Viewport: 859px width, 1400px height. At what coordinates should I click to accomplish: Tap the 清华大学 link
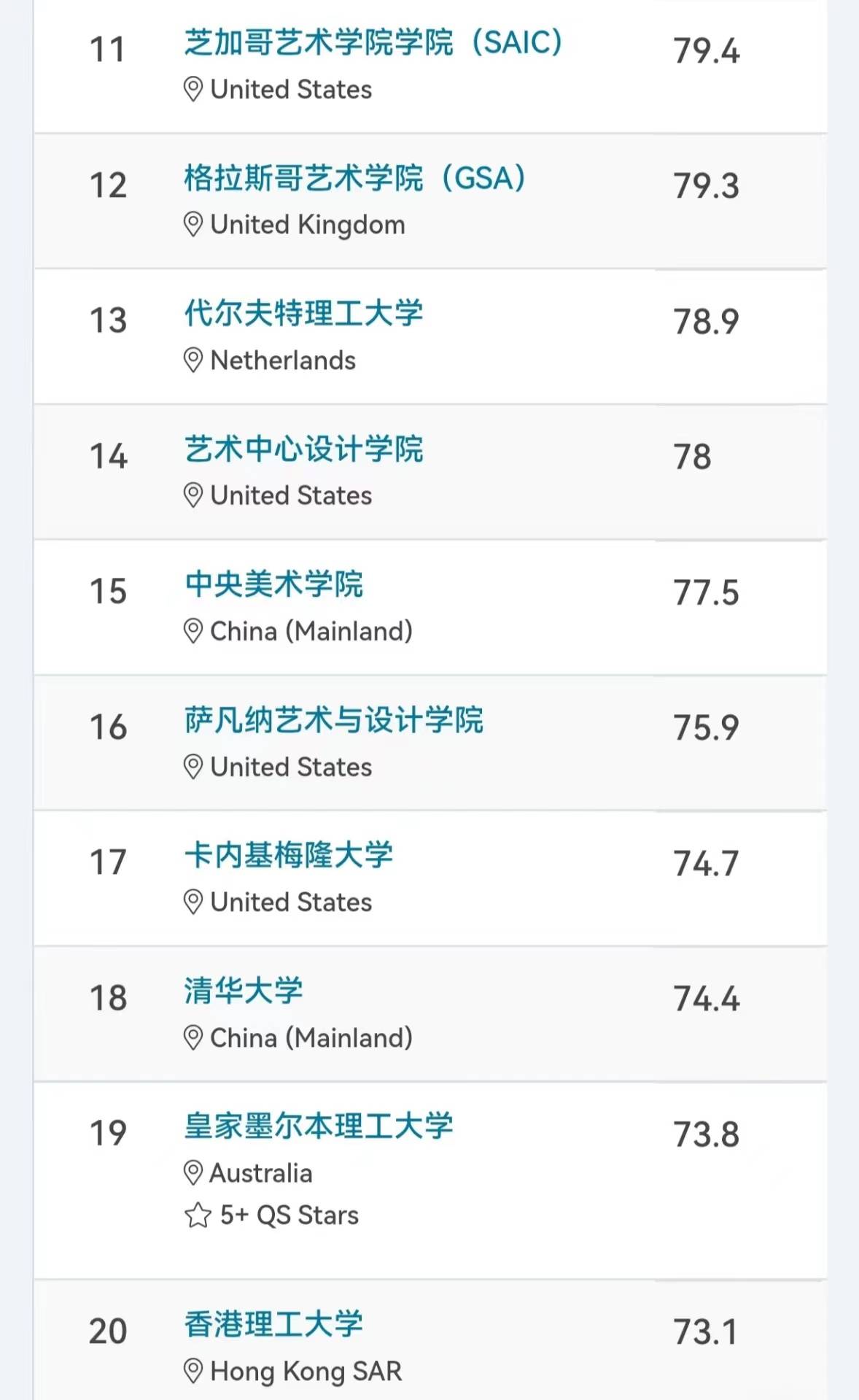(244, 991)
